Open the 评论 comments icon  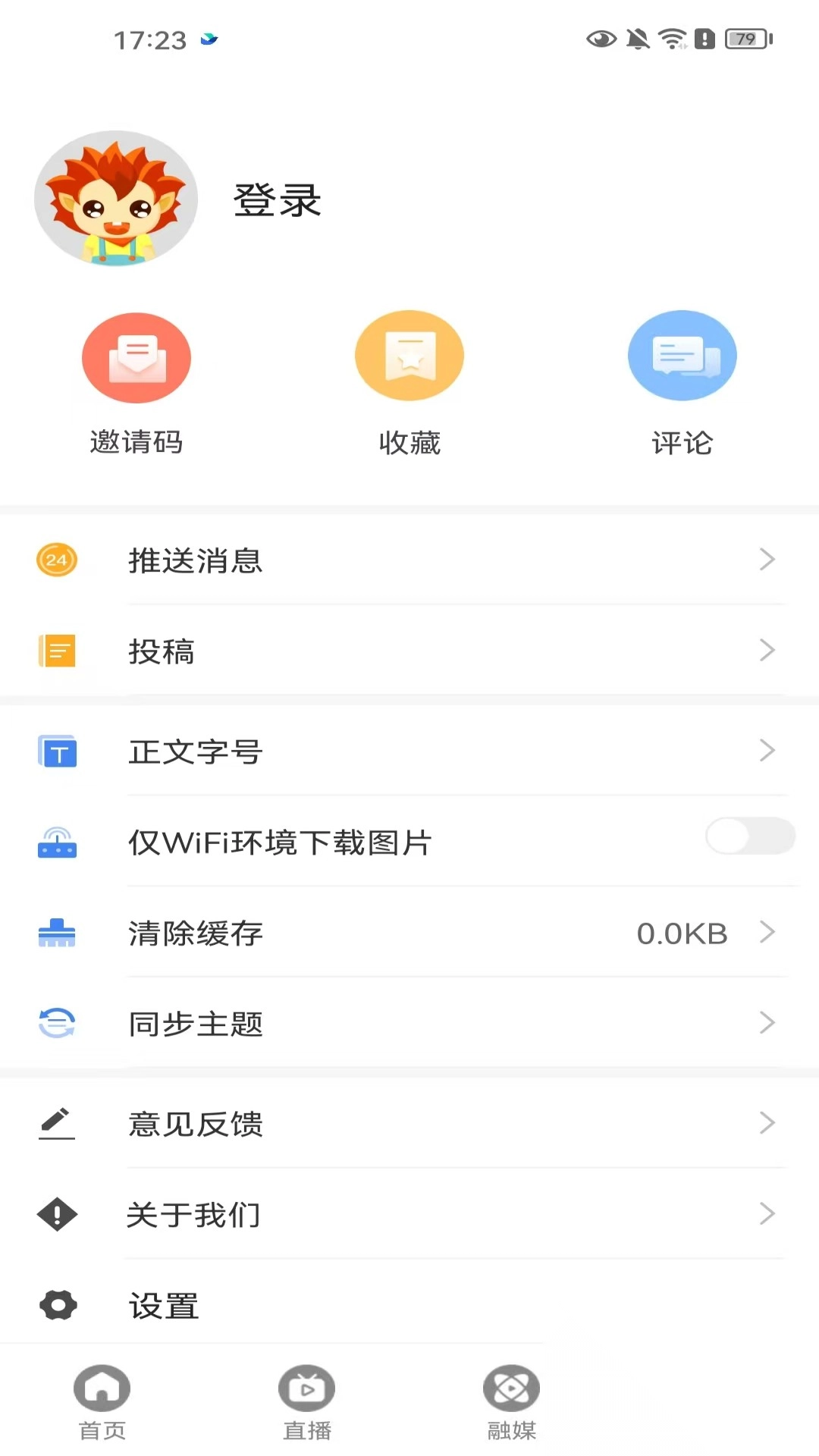682,355
